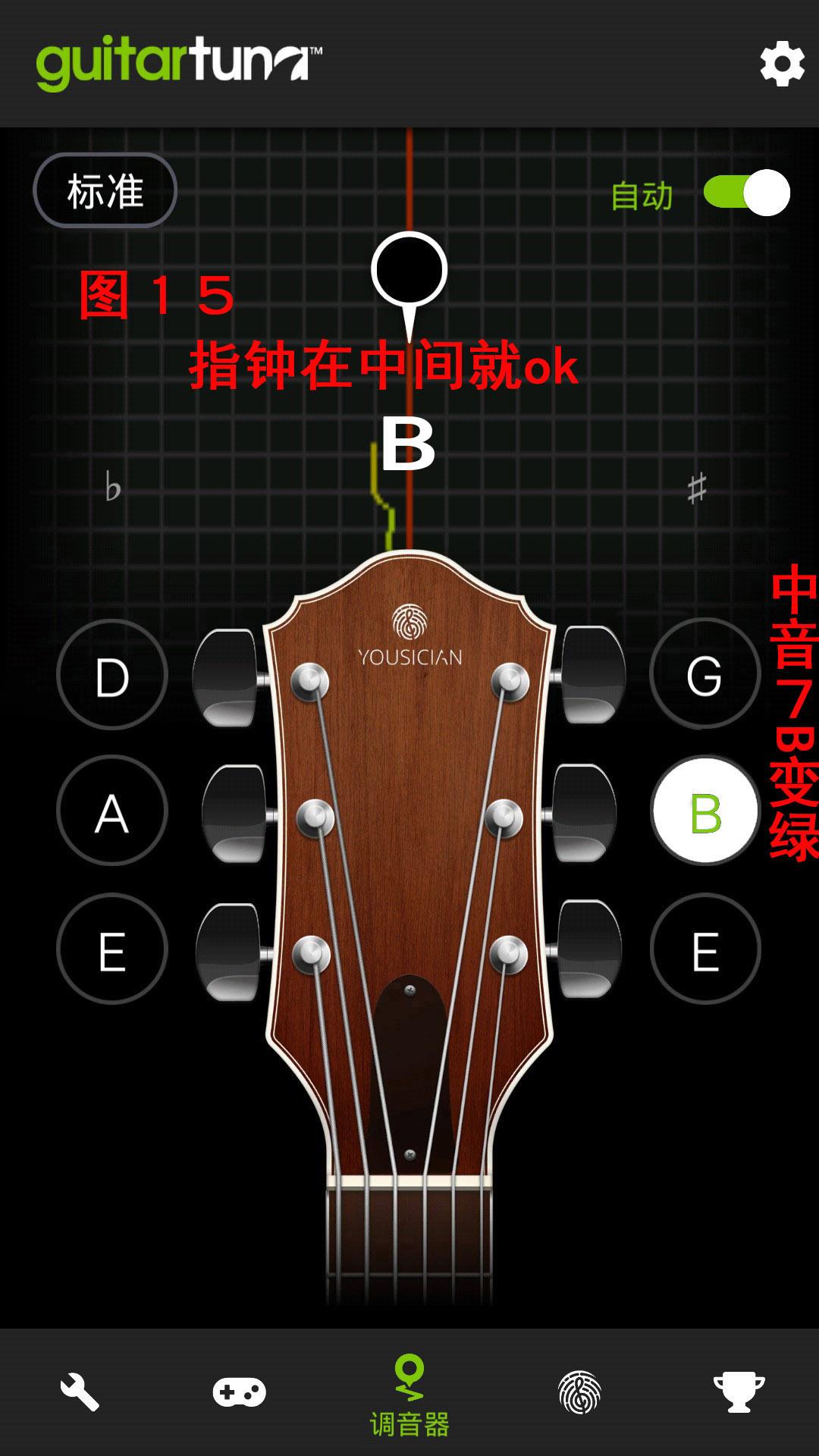Open the settings gear
819x1456 pixels.
[x=782, y=64]
